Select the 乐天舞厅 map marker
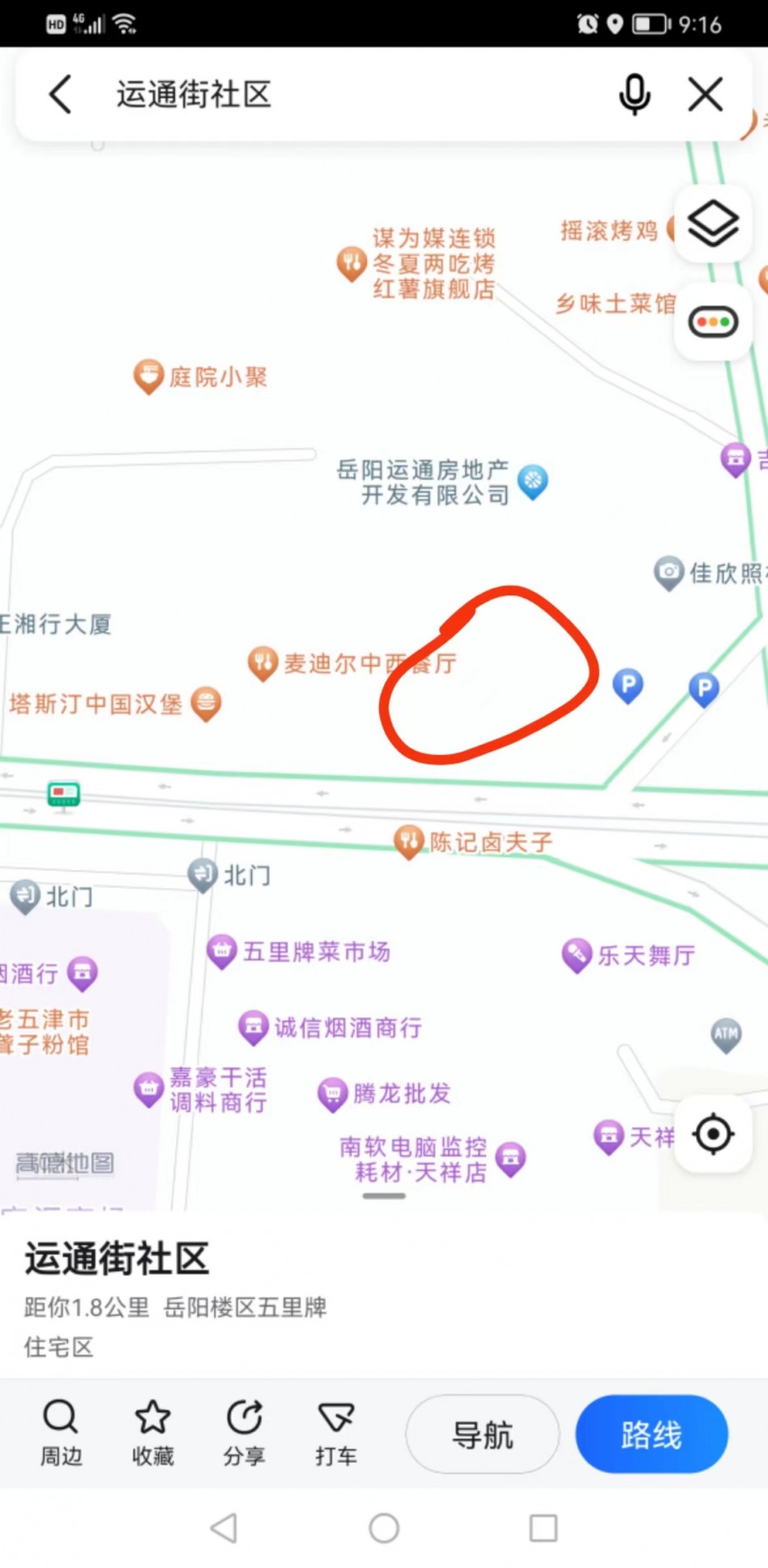Viewport: 768px width, 1568px height. (x=577, y=955)
